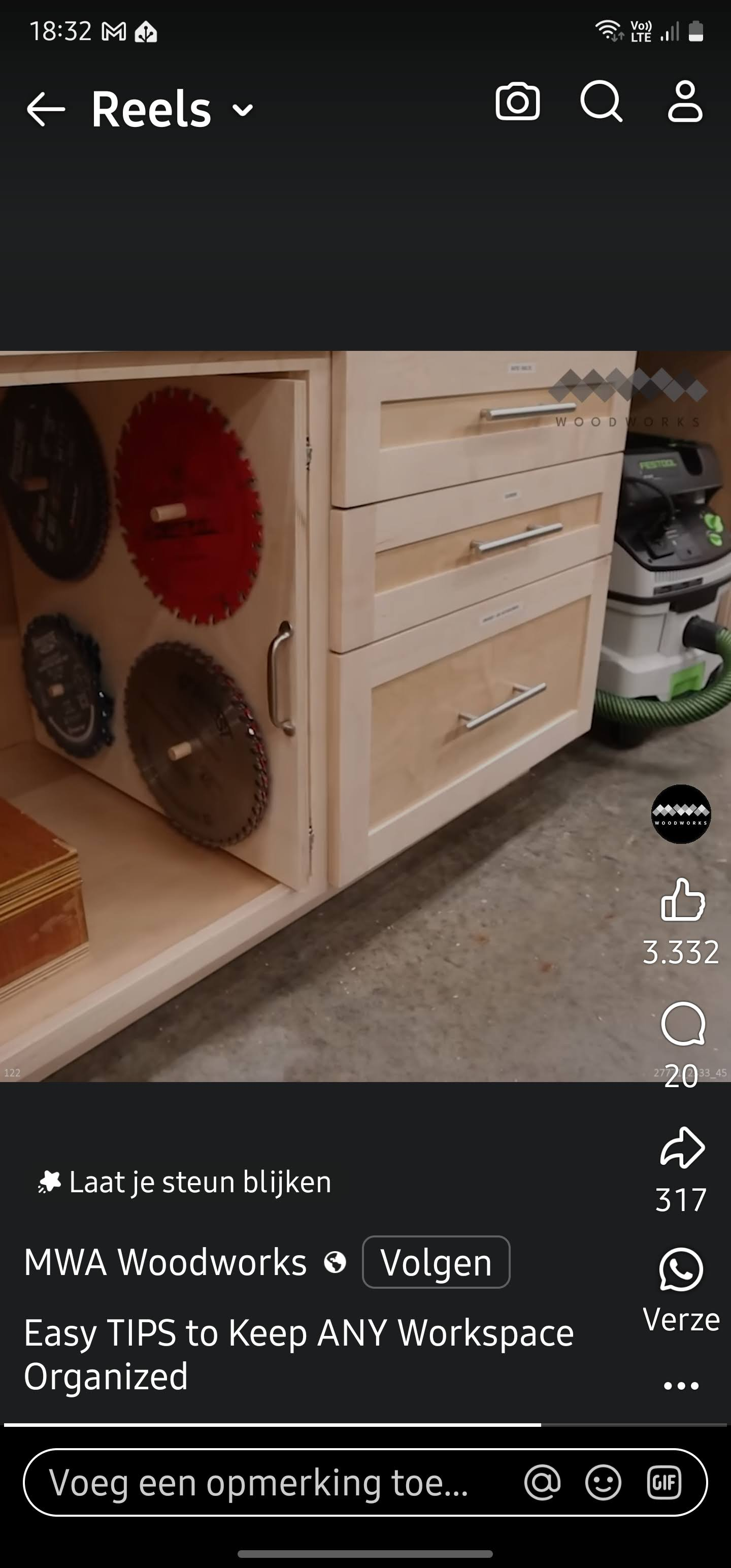Screen dimensions: 731x1568
Task: Like this reel
Action: (x=682, y=899)
